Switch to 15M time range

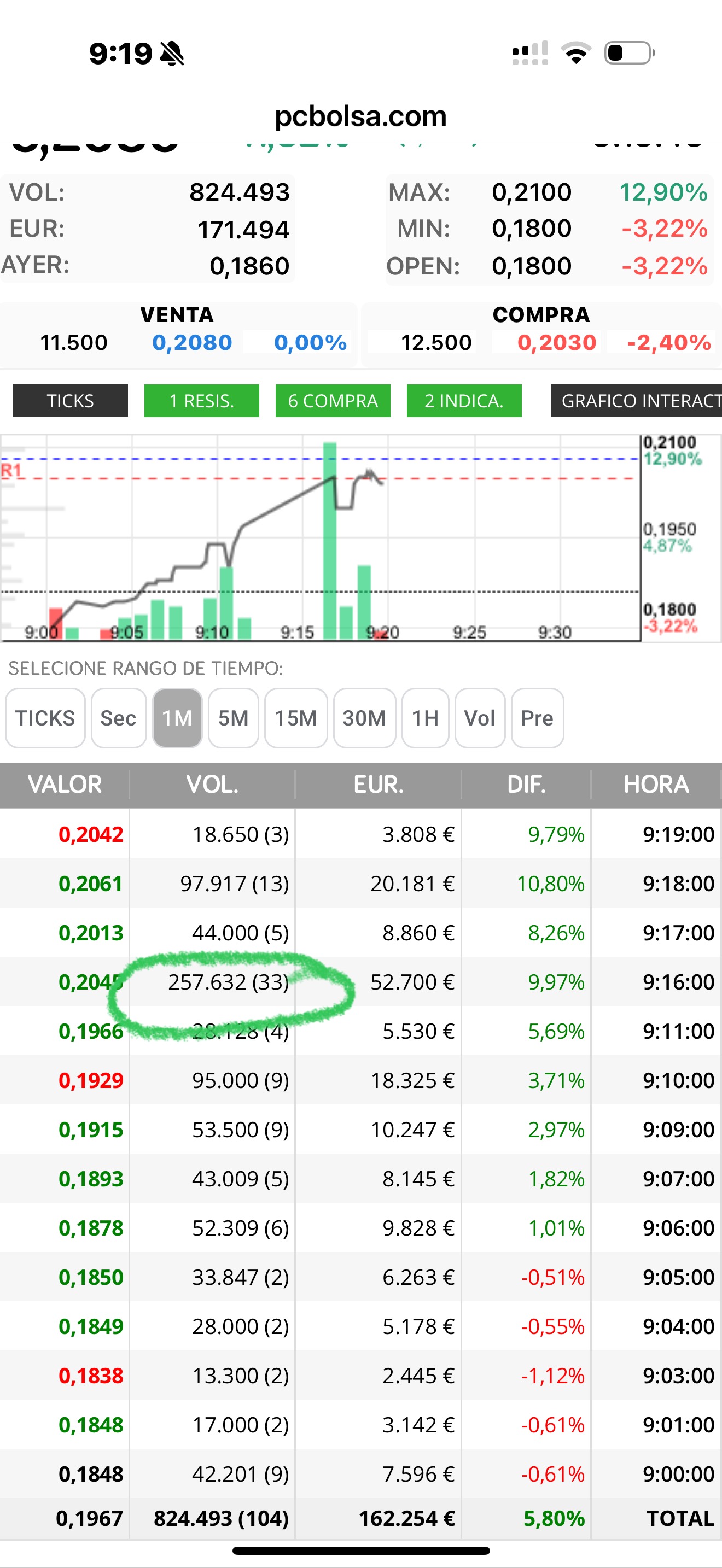[x=296, y=718]
